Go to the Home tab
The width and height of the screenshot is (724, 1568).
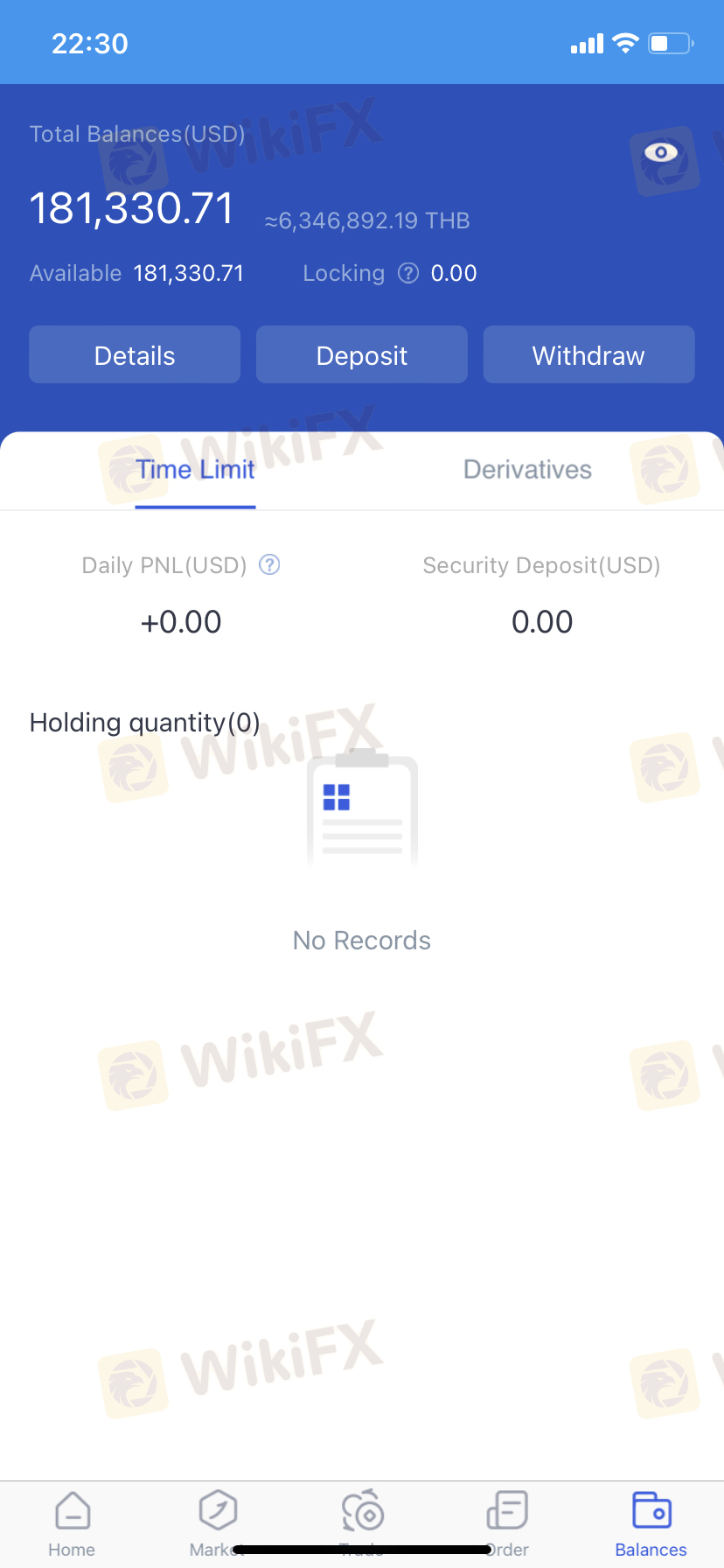pos(72,1523)
